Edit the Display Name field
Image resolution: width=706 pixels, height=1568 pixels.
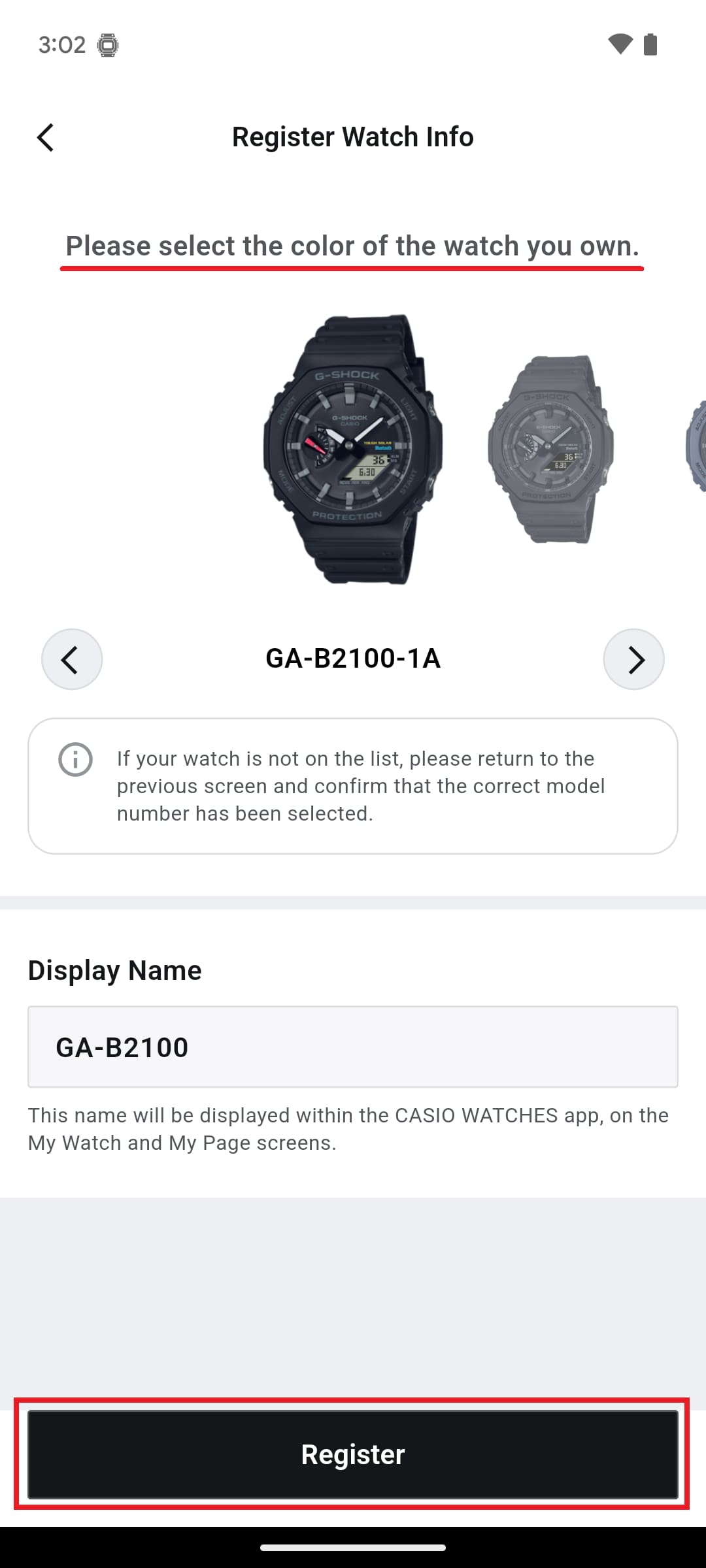(352, 1047)
